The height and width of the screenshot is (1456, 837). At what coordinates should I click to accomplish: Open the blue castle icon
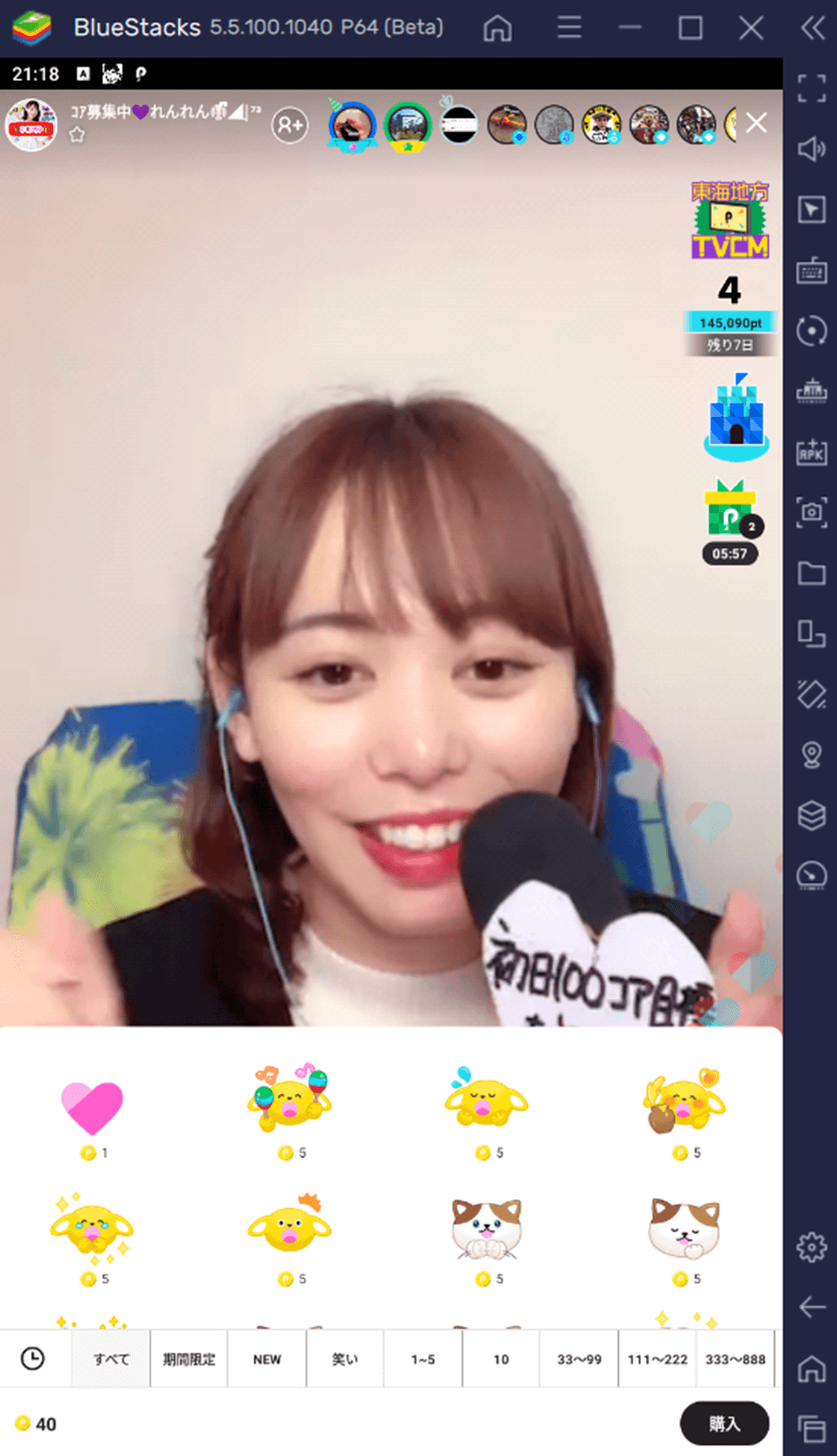(x=737, y=418)
